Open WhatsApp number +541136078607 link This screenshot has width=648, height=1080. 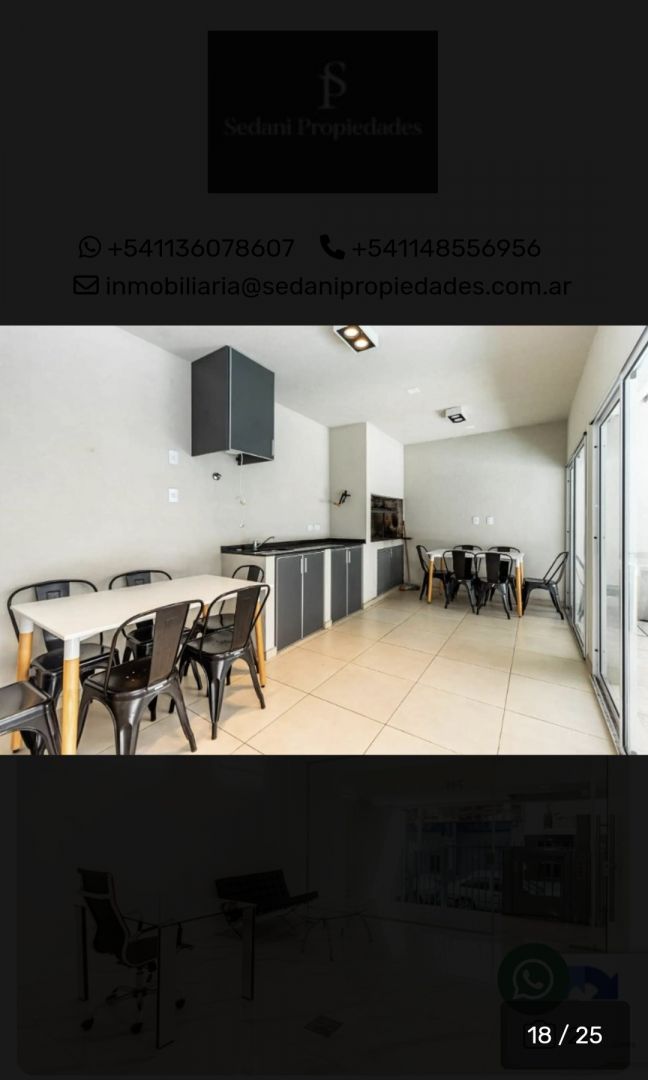click(x=187, y=248)
